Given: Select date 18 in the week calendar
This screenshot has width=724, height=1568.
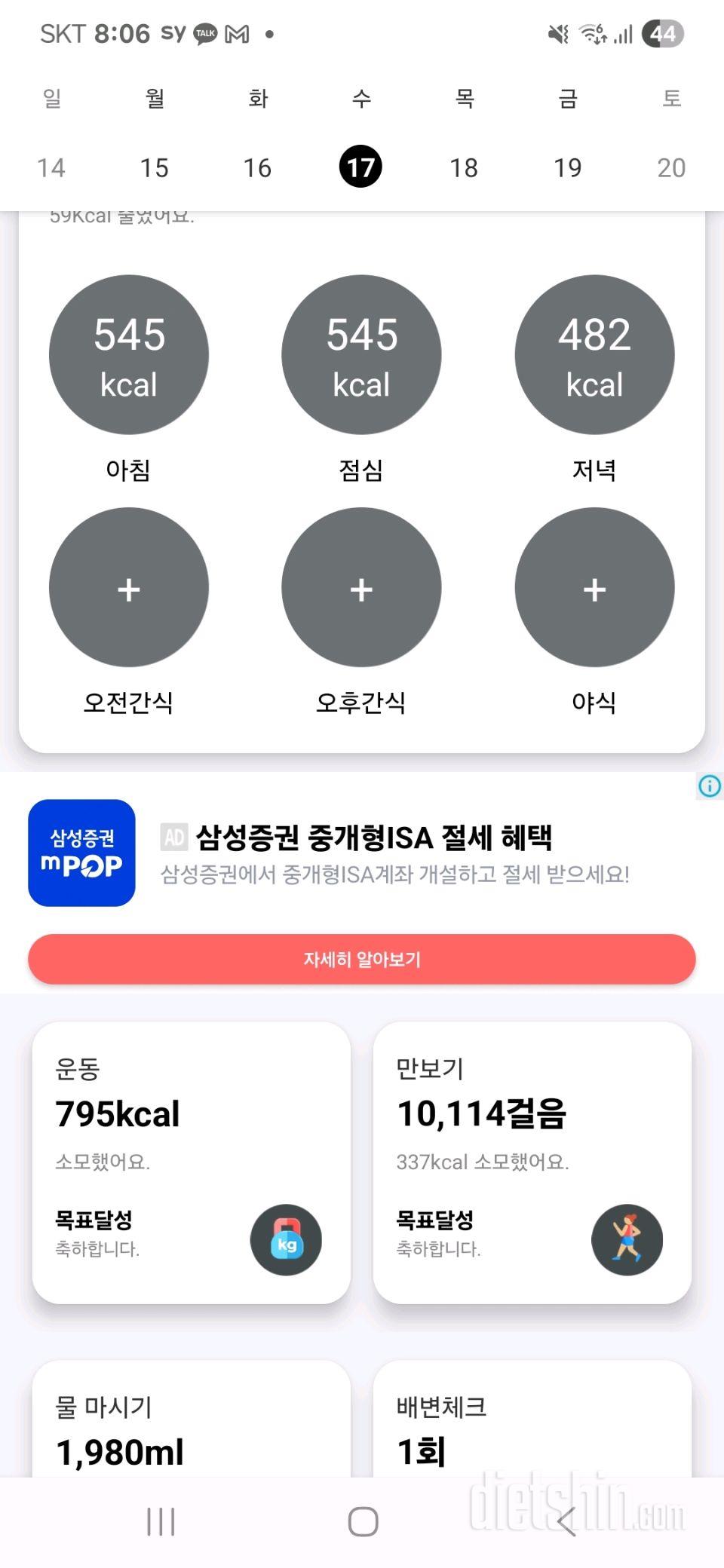Looking at the screenshot, I should coord(464,167).
